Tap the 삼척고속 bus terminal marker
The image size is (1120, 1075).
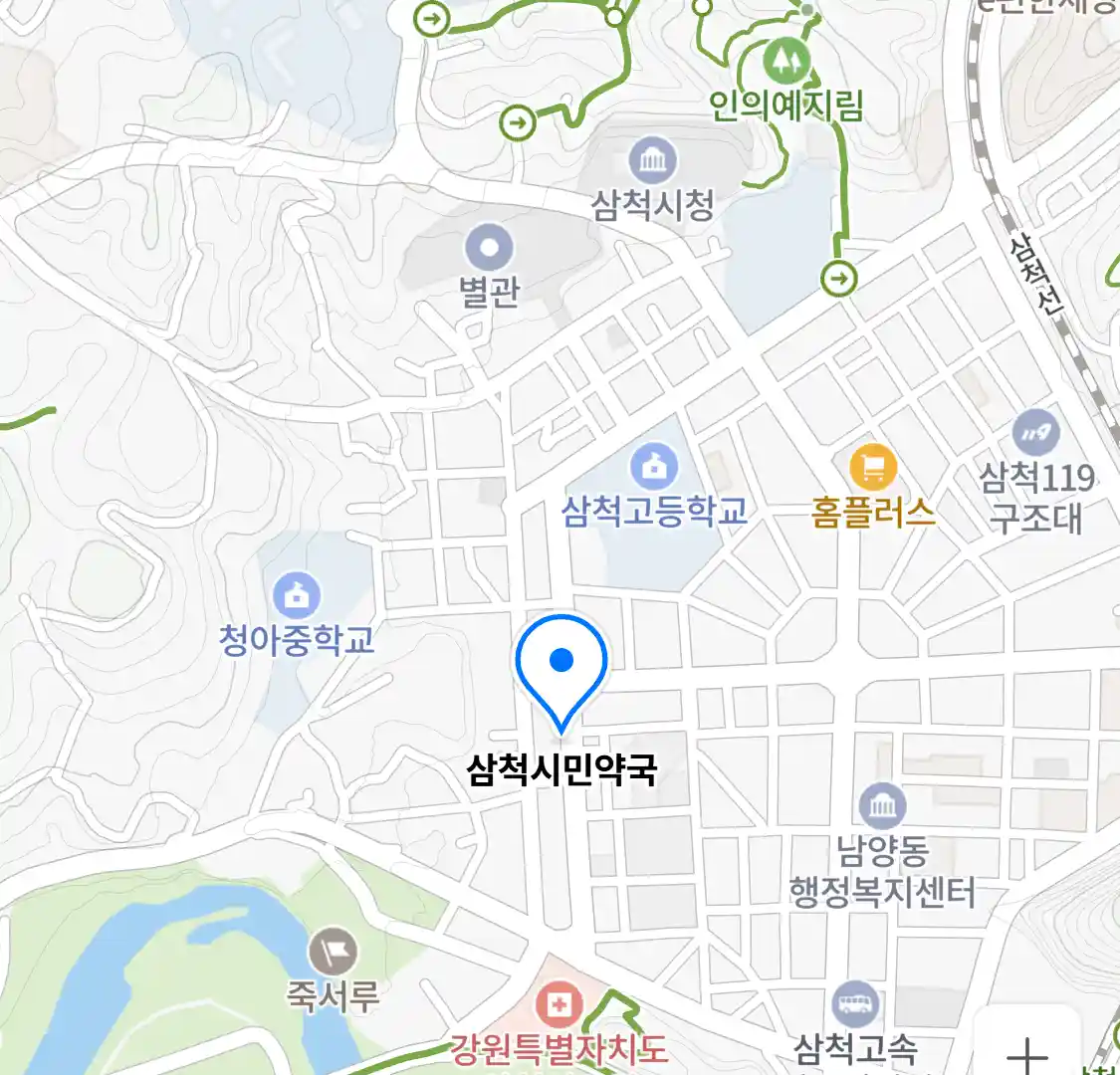855,1003
